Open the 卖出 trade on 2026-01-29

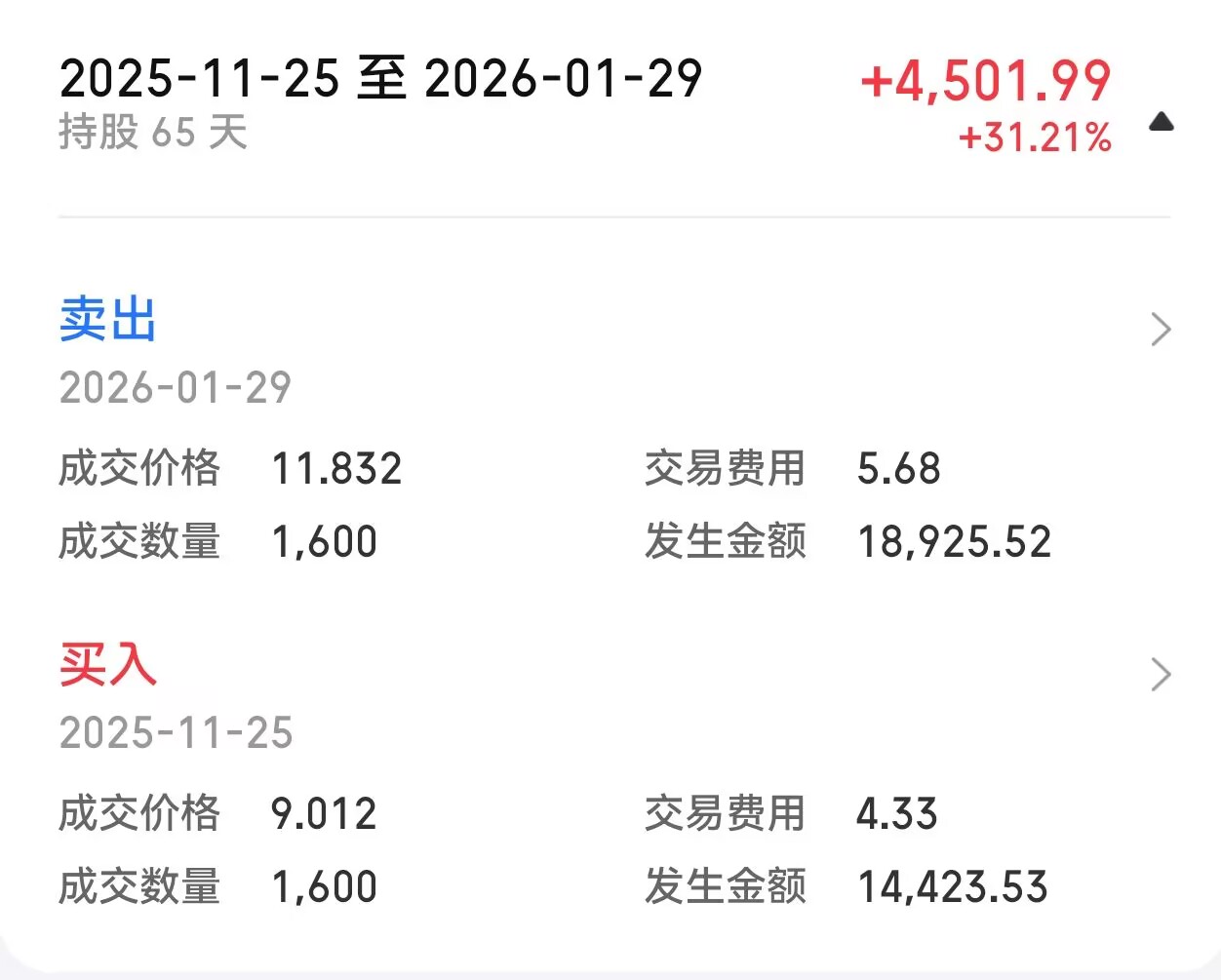(x=1160, y=330)
